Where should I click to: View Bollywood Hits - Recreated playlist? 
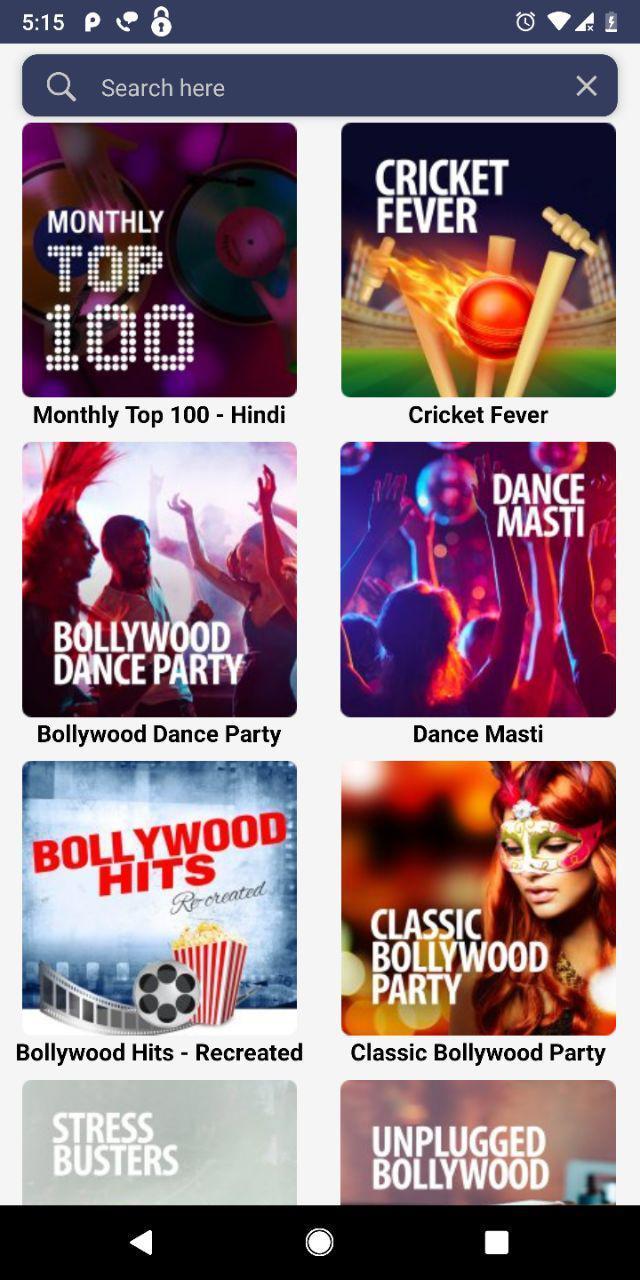(160, 898)
